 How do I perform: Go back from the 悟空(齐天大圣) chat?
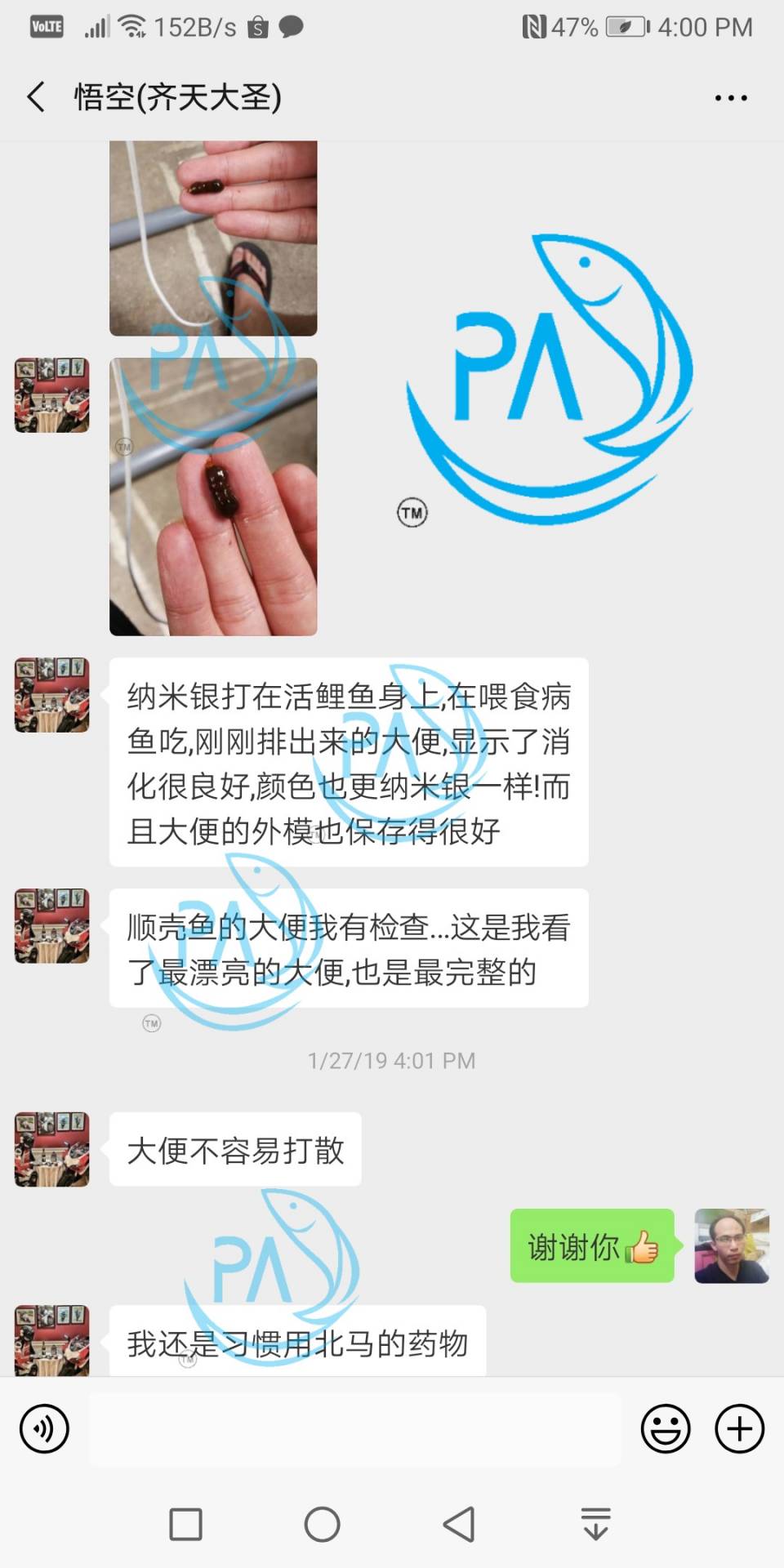point(37,97)
